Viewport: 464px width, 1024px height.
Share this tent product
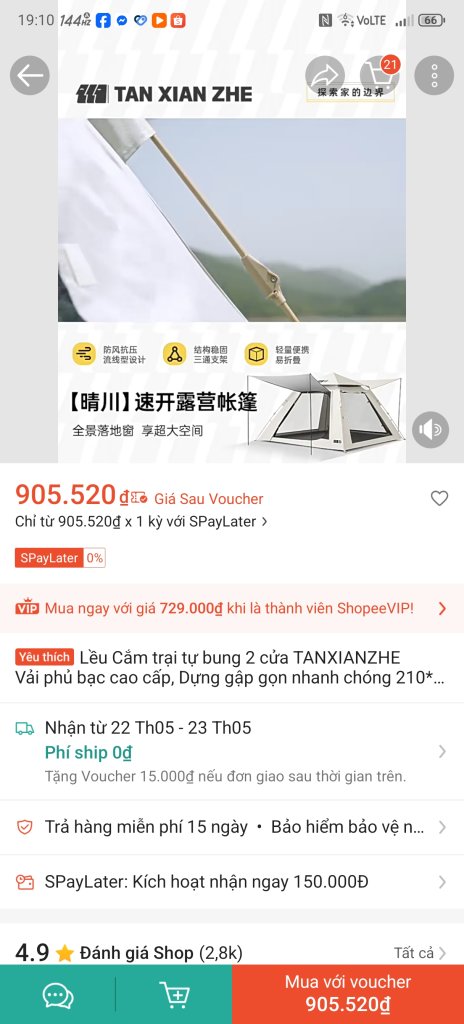point(325,75)
